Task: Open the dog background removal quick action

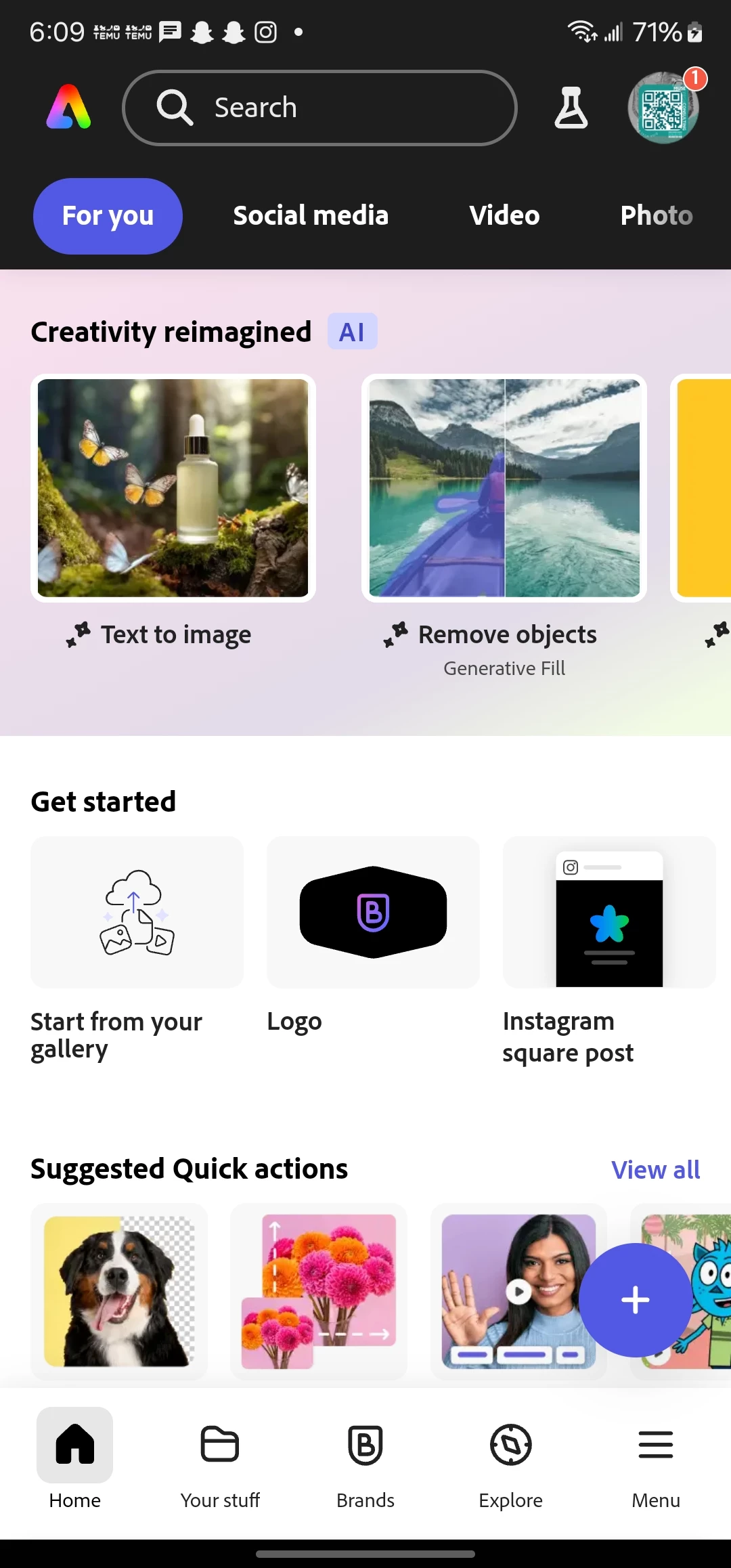Action: (119, 1290)
